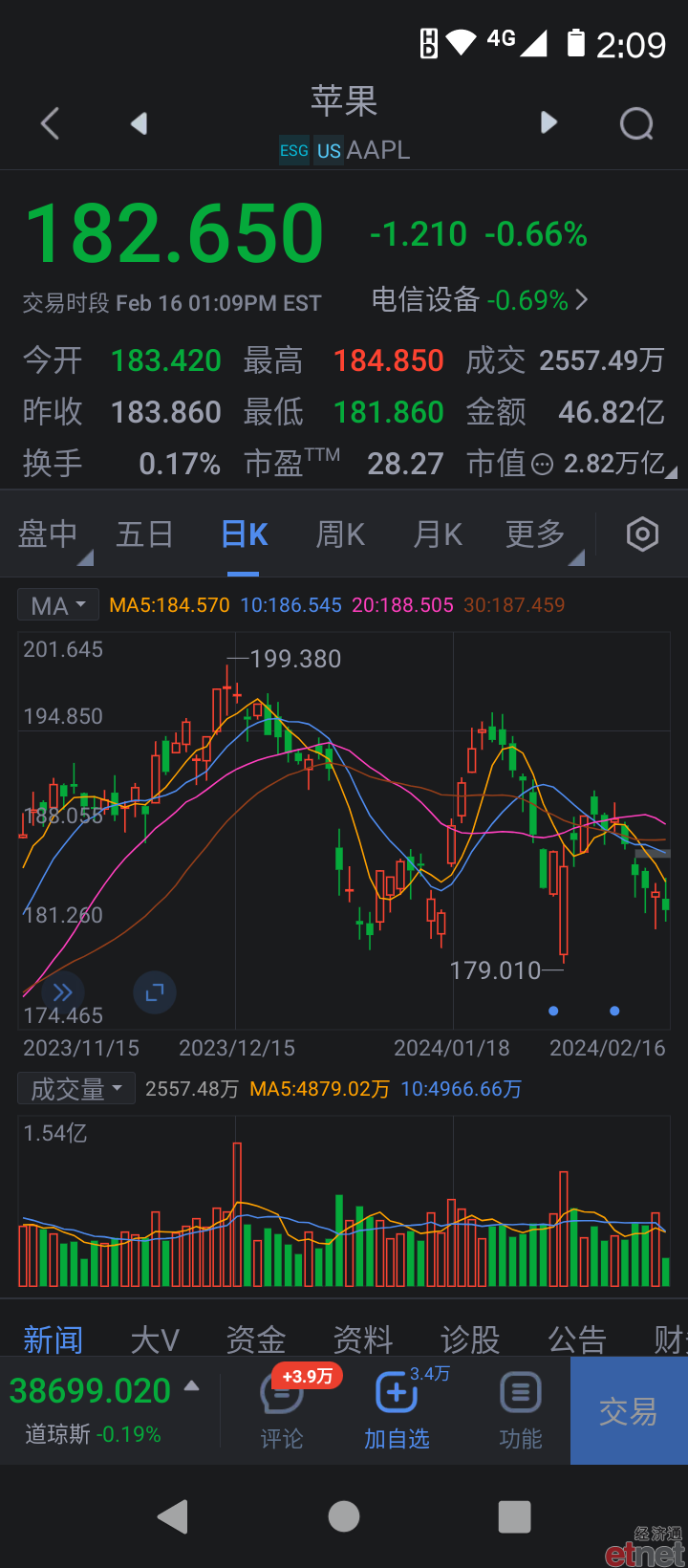Select the 周K chart tab
Image resolution: width=688 pixels, height=1568 pixels.
pos(341,534)
